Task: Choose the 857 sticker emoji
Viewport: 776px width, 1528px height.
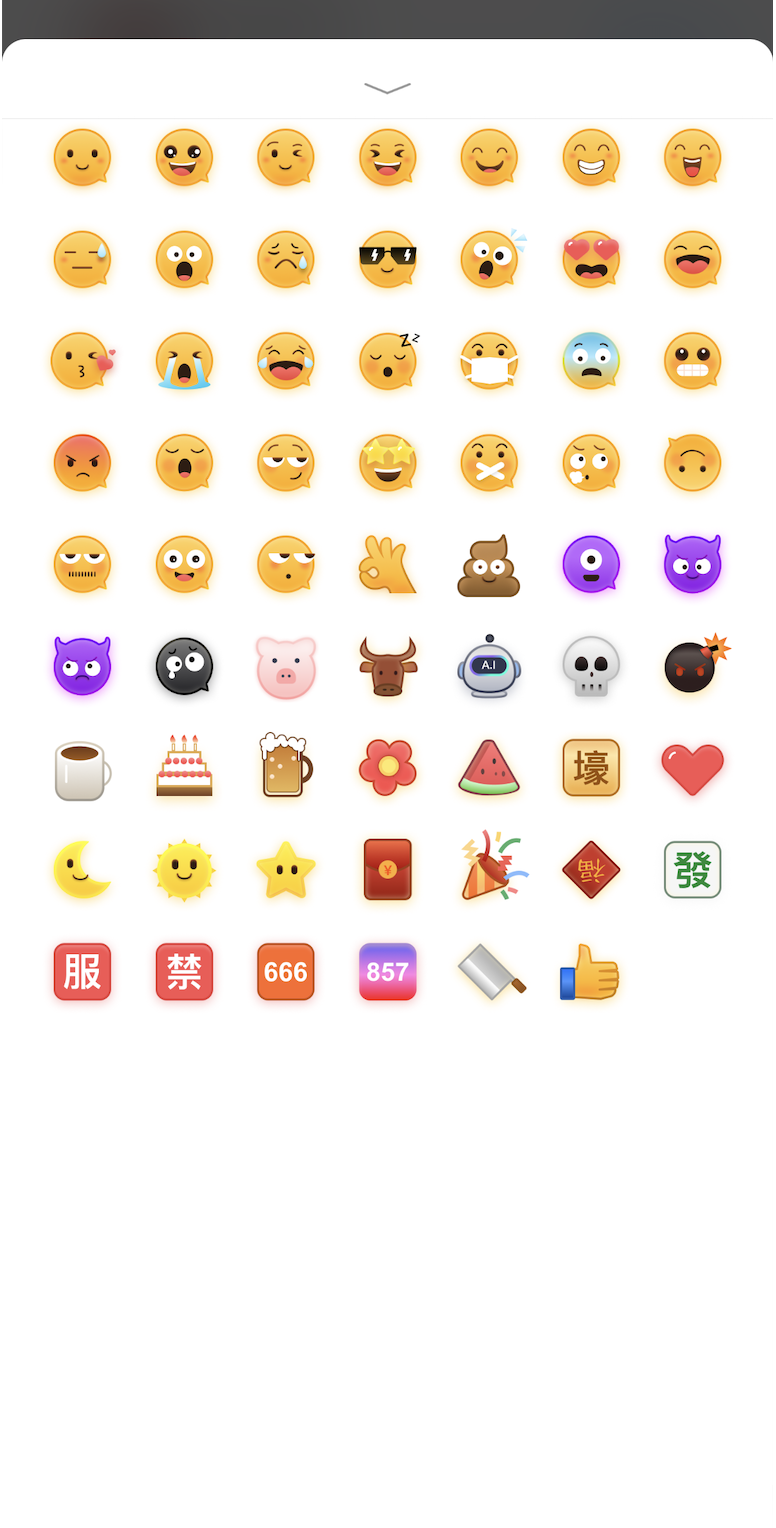Action: click(388, 972)
